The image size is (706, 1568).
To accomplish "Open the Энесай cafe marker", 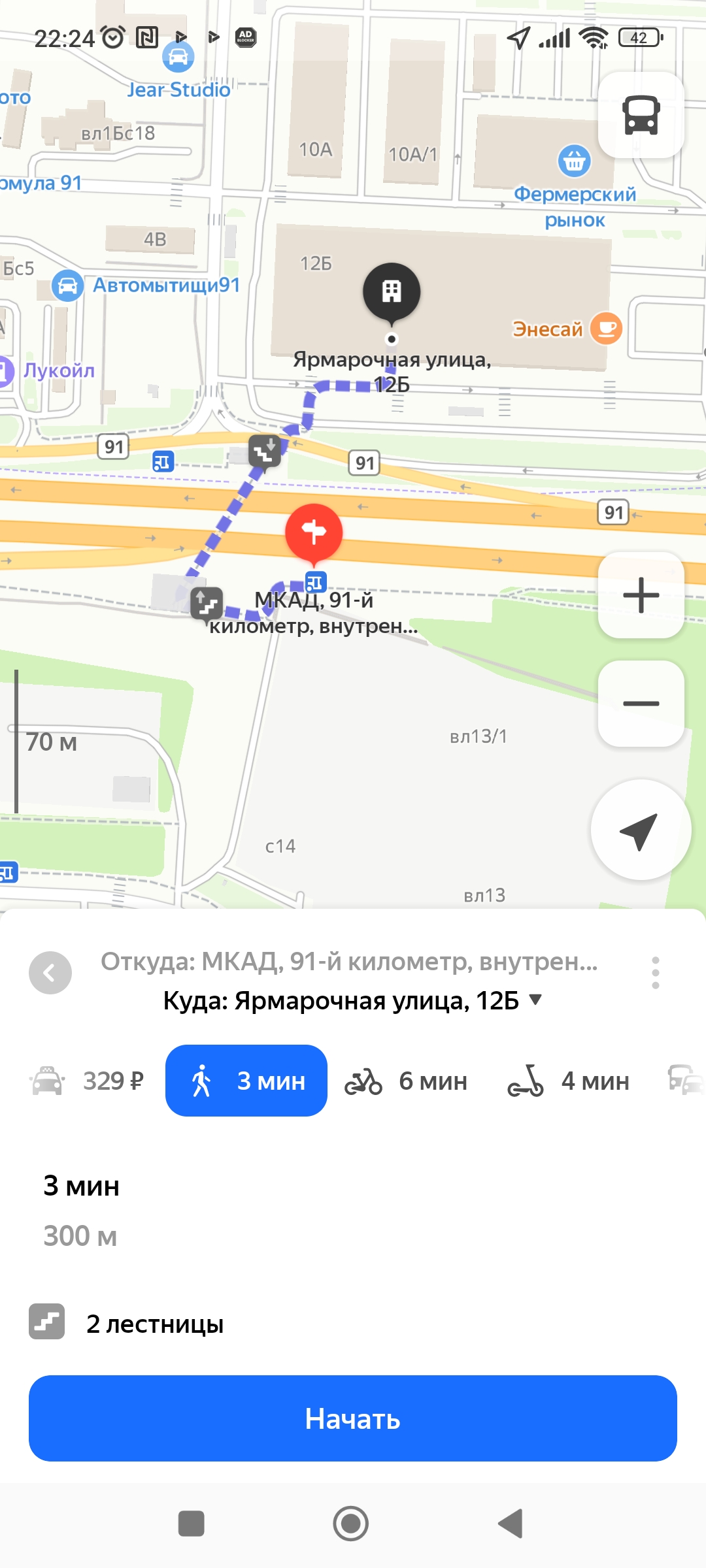I will coord(606,328).
